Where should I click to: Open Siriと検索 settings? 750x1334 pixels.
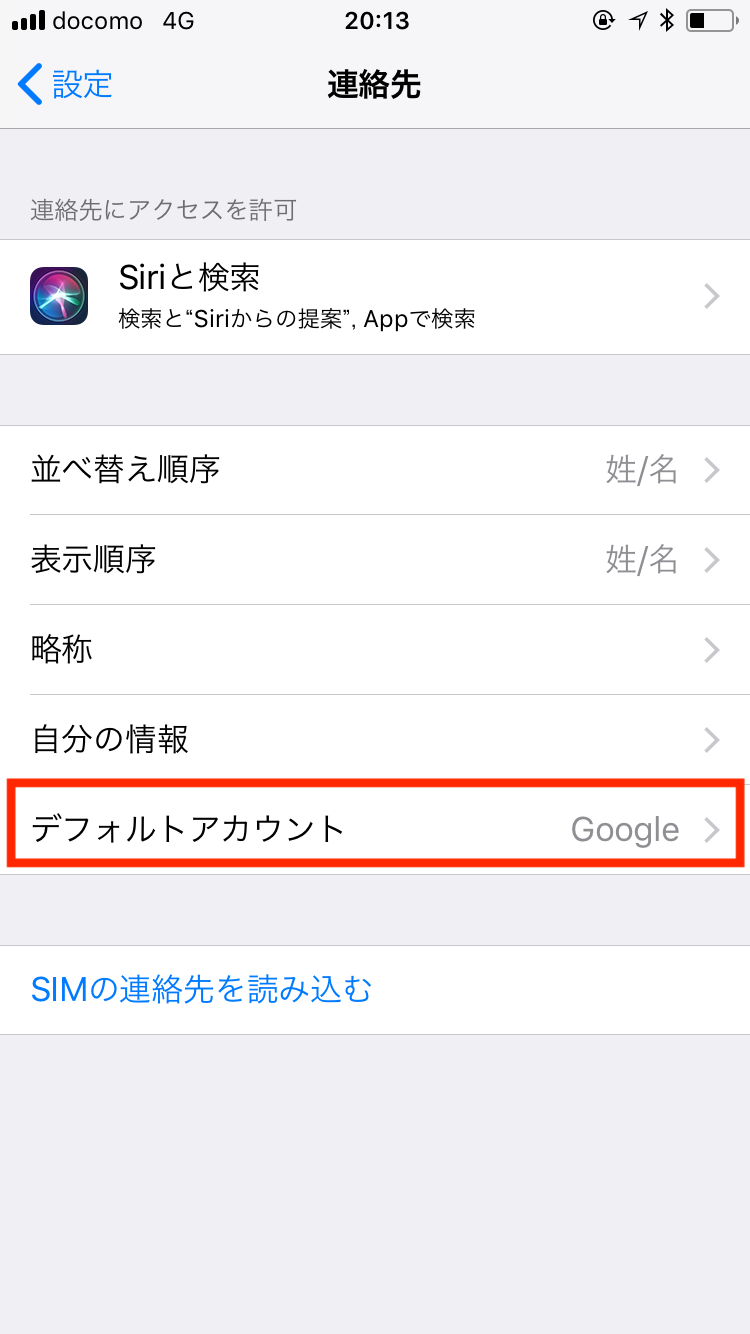375,297
